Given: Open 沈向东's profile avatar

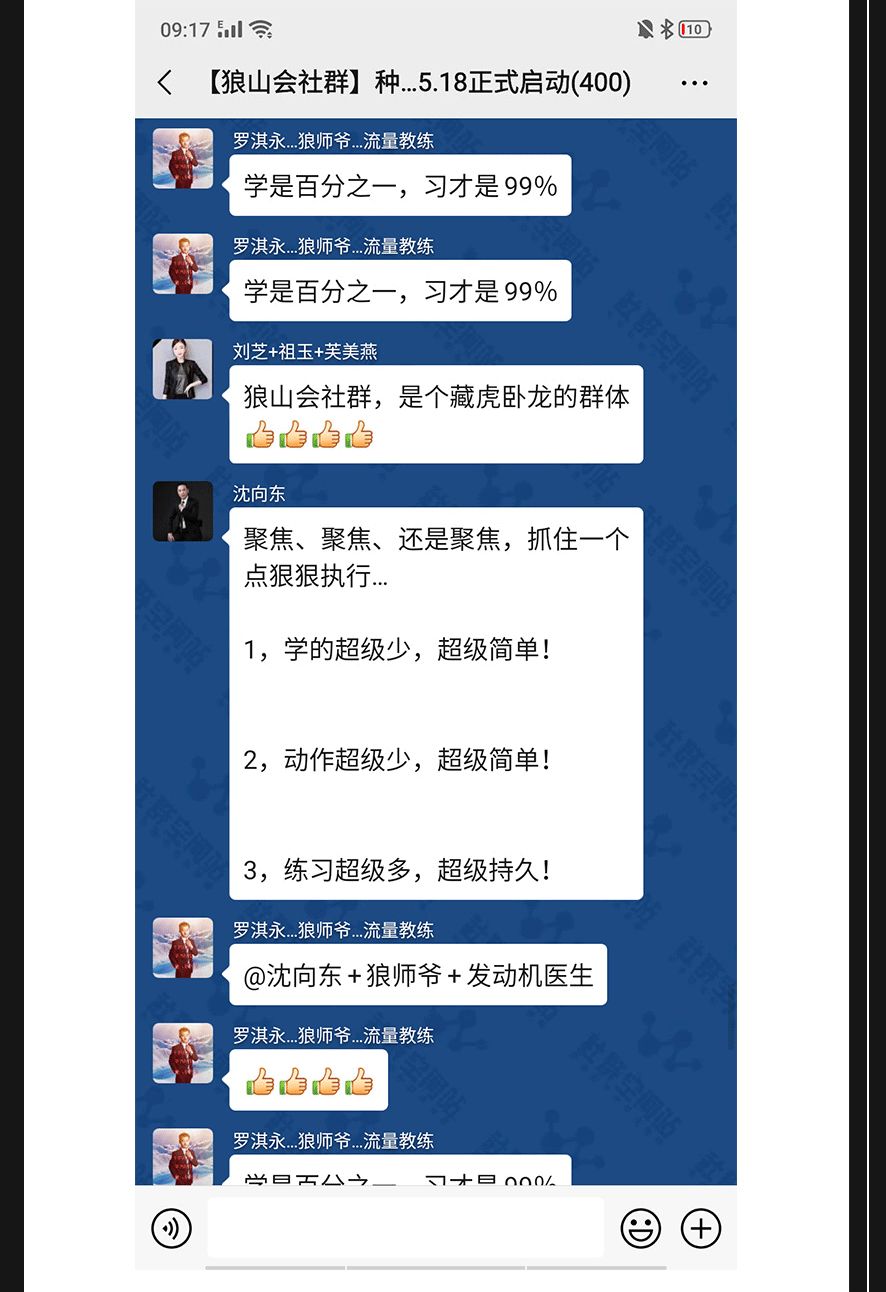Looking at the screenshot, I should (182, 511).
